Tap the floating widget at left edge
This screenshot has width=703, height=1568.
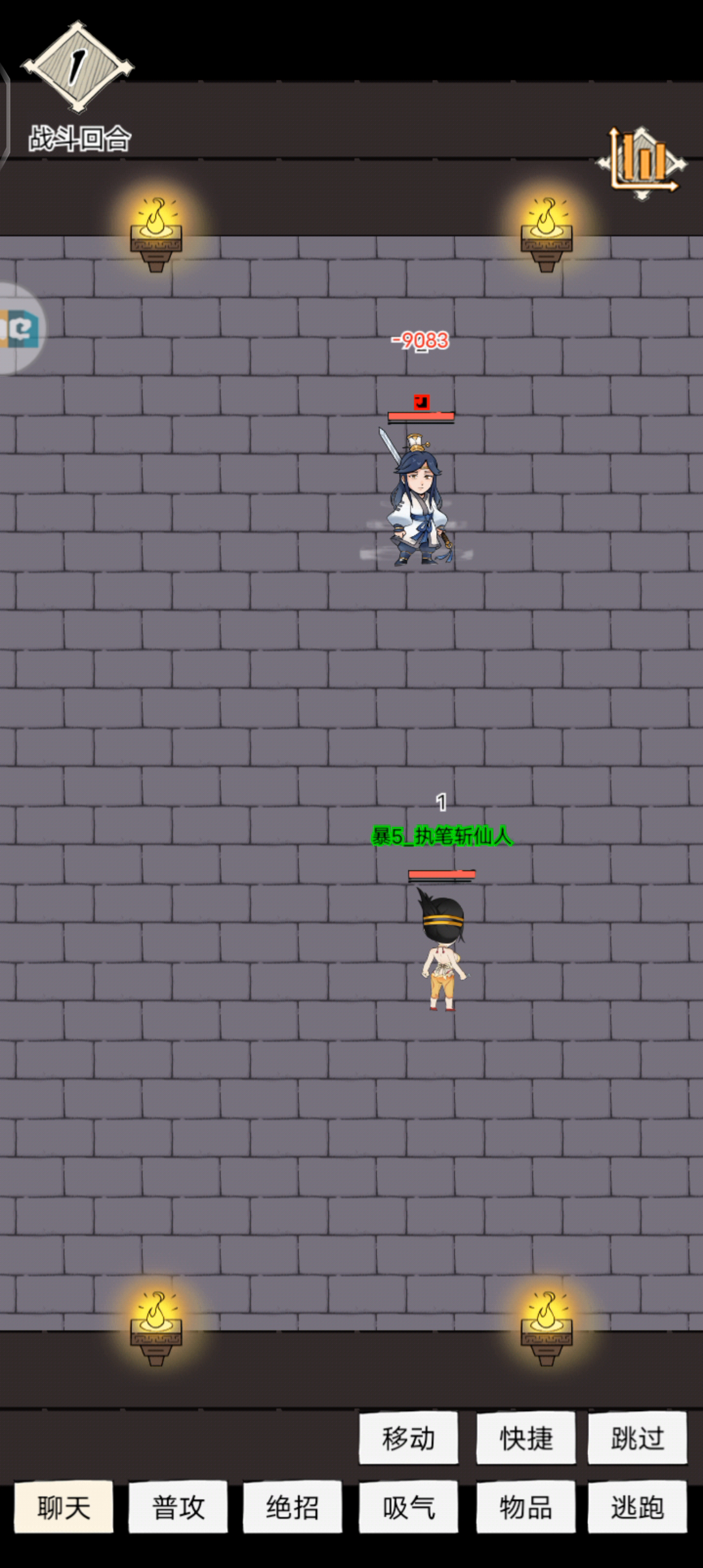tap(21, 328)
